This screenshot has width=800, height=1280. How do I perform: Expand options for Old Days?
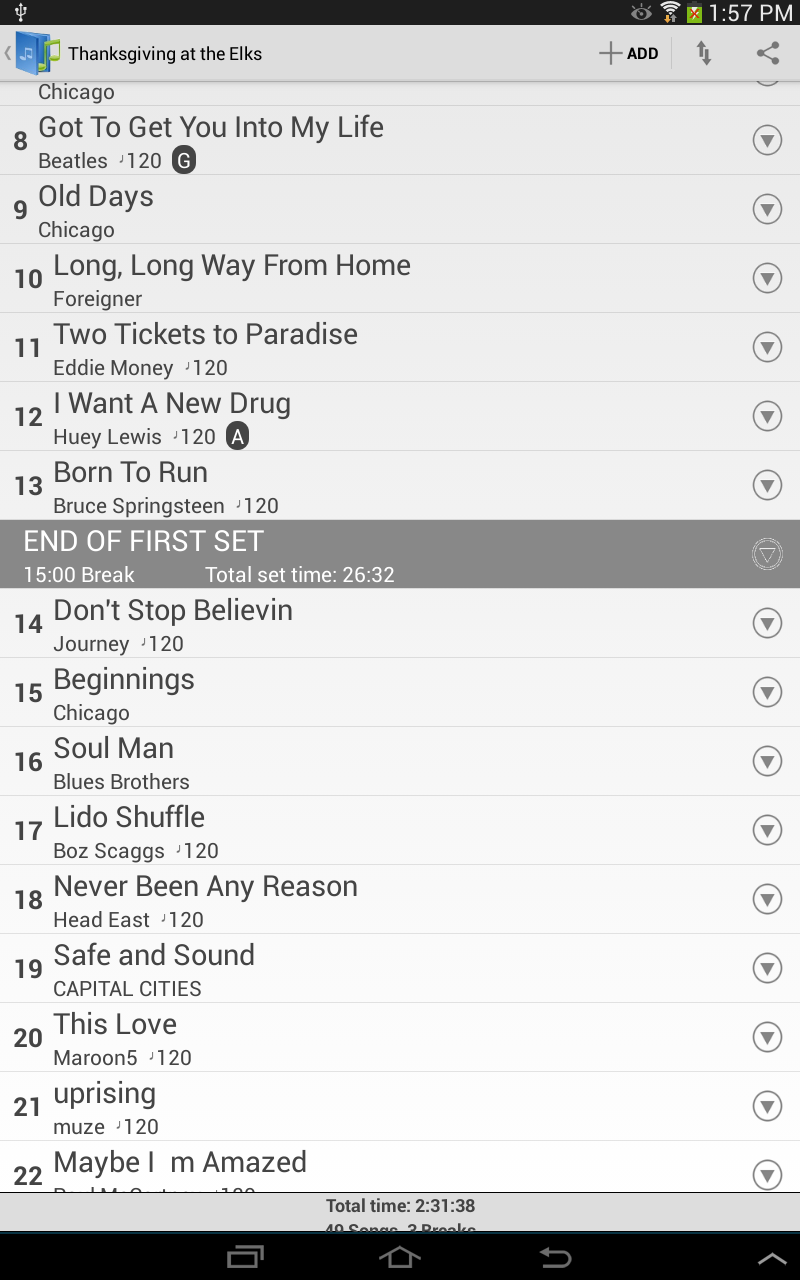tap(767, 210)
